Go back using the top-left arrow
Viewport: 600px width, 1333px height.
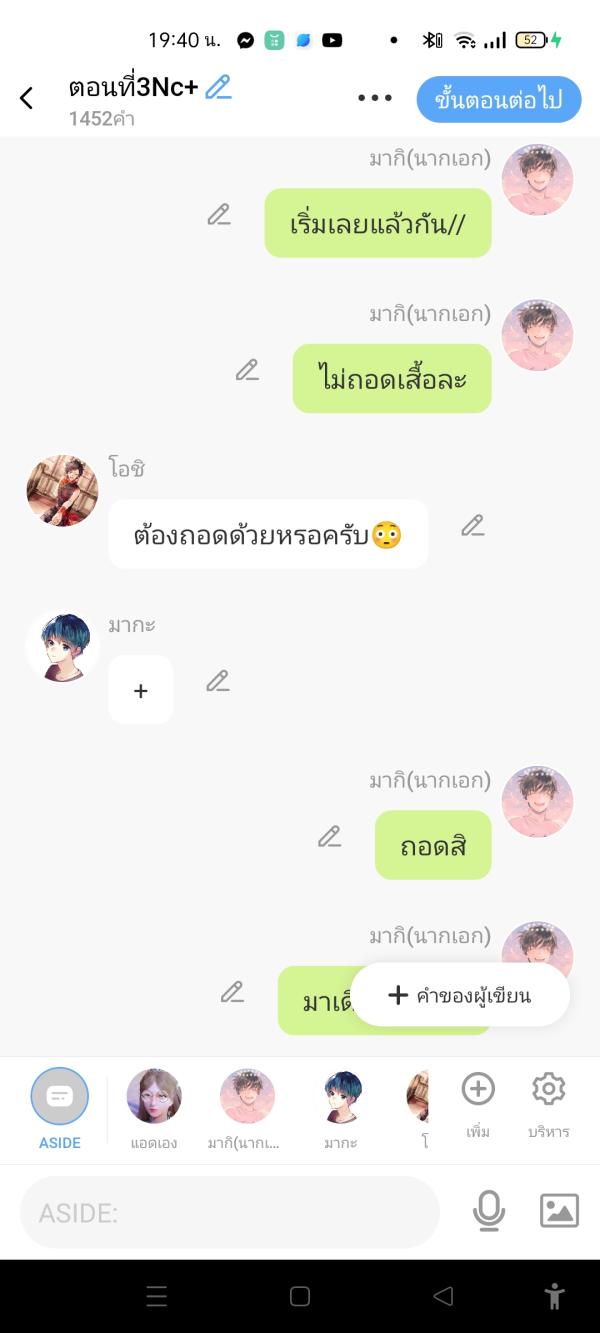pyautogui.click(x=27, y=98)
